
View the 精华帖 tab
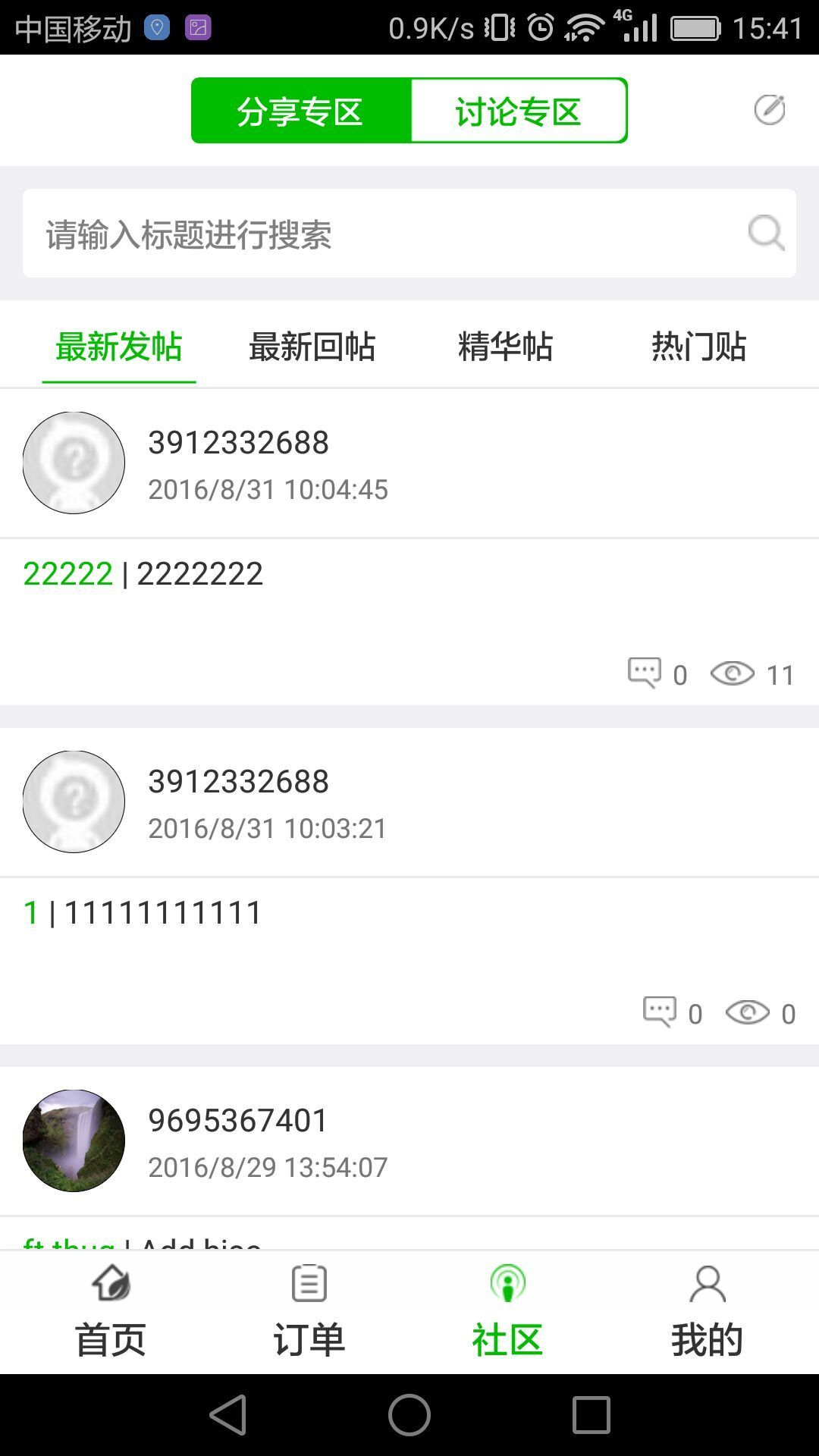coord(506,347)
